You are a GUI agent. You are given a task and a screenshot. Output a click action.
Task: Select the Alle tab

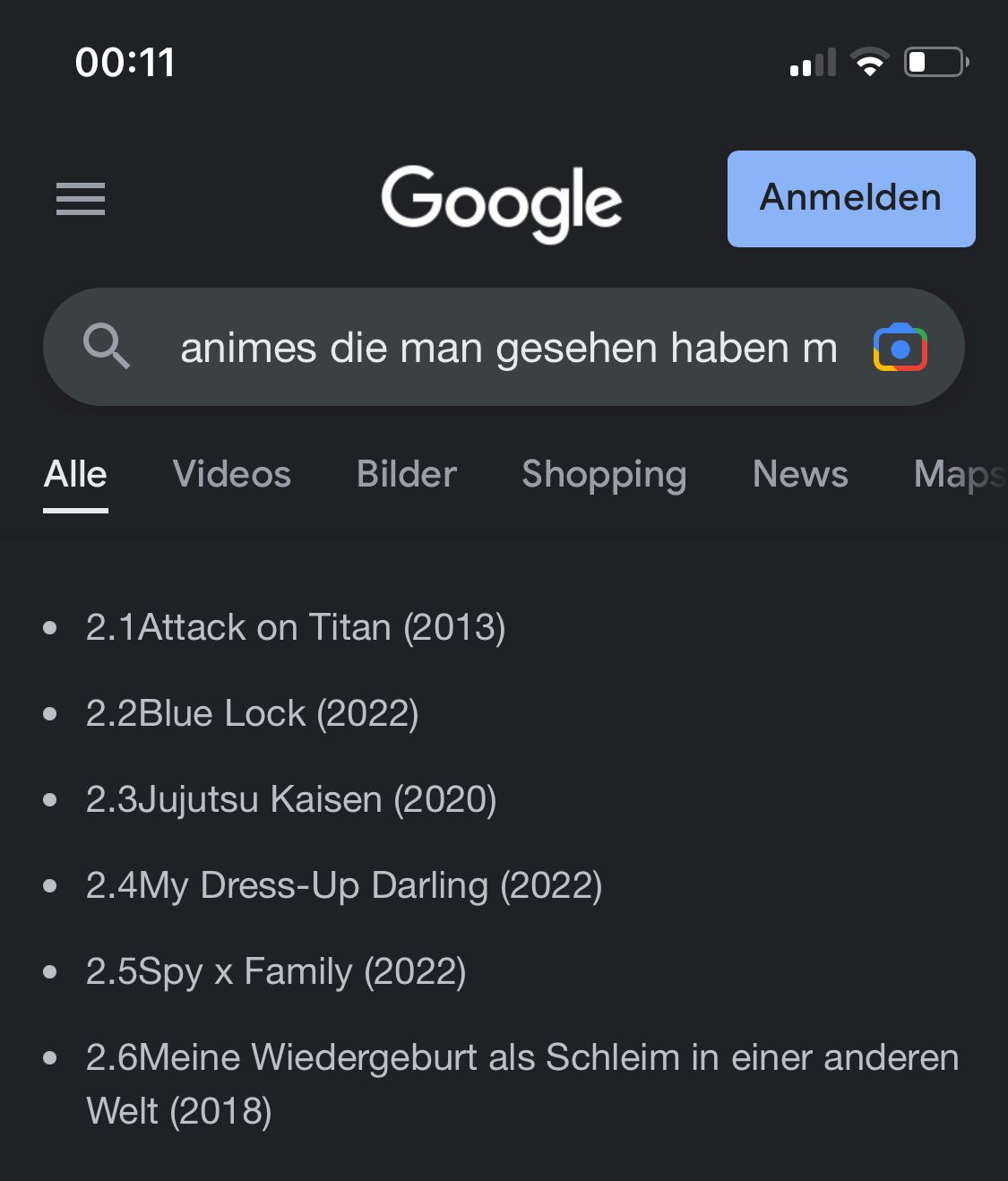coord(75,474)
